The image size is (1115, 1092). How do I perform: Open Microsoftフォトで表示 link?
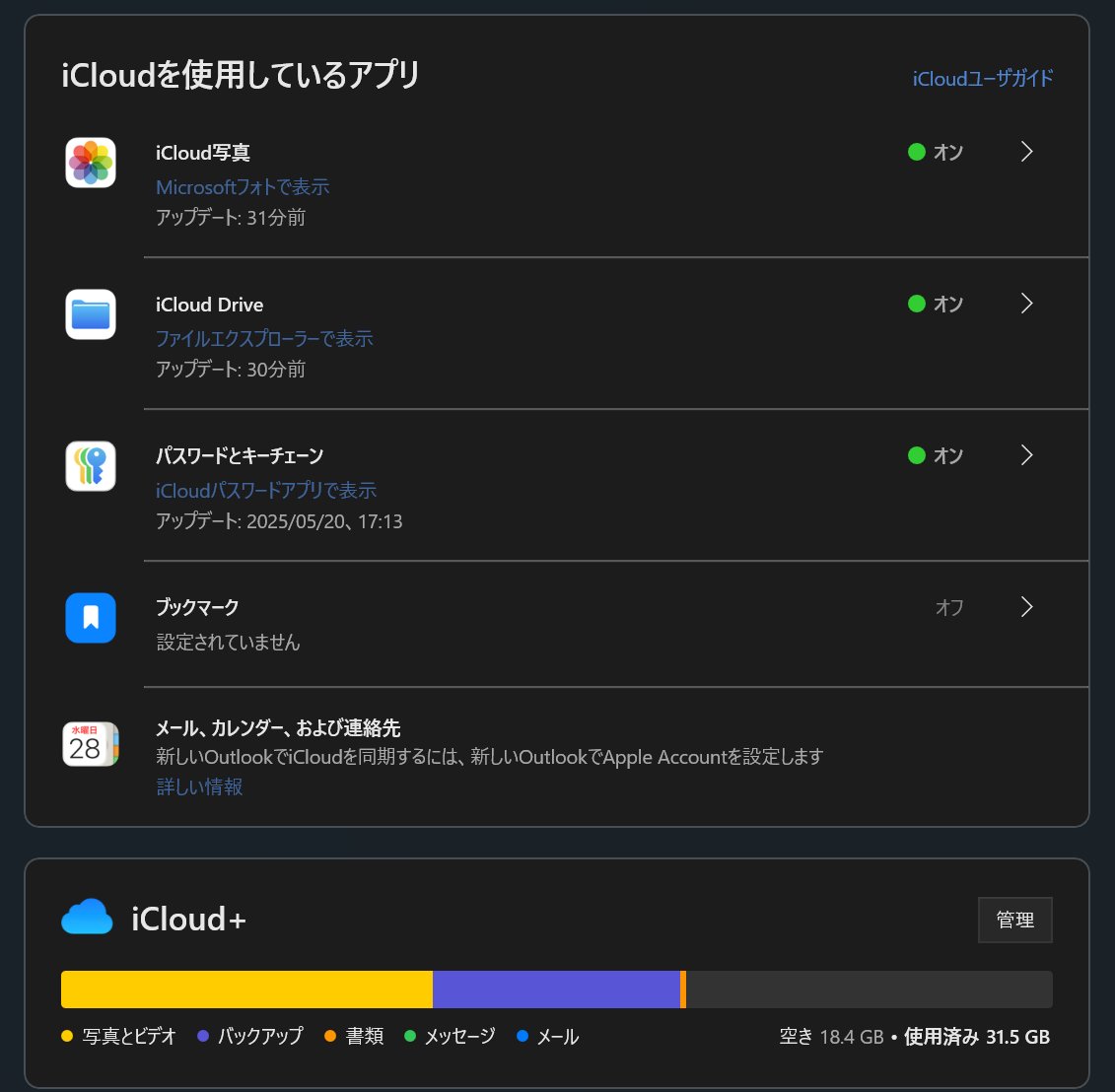[x=243, y=187]
